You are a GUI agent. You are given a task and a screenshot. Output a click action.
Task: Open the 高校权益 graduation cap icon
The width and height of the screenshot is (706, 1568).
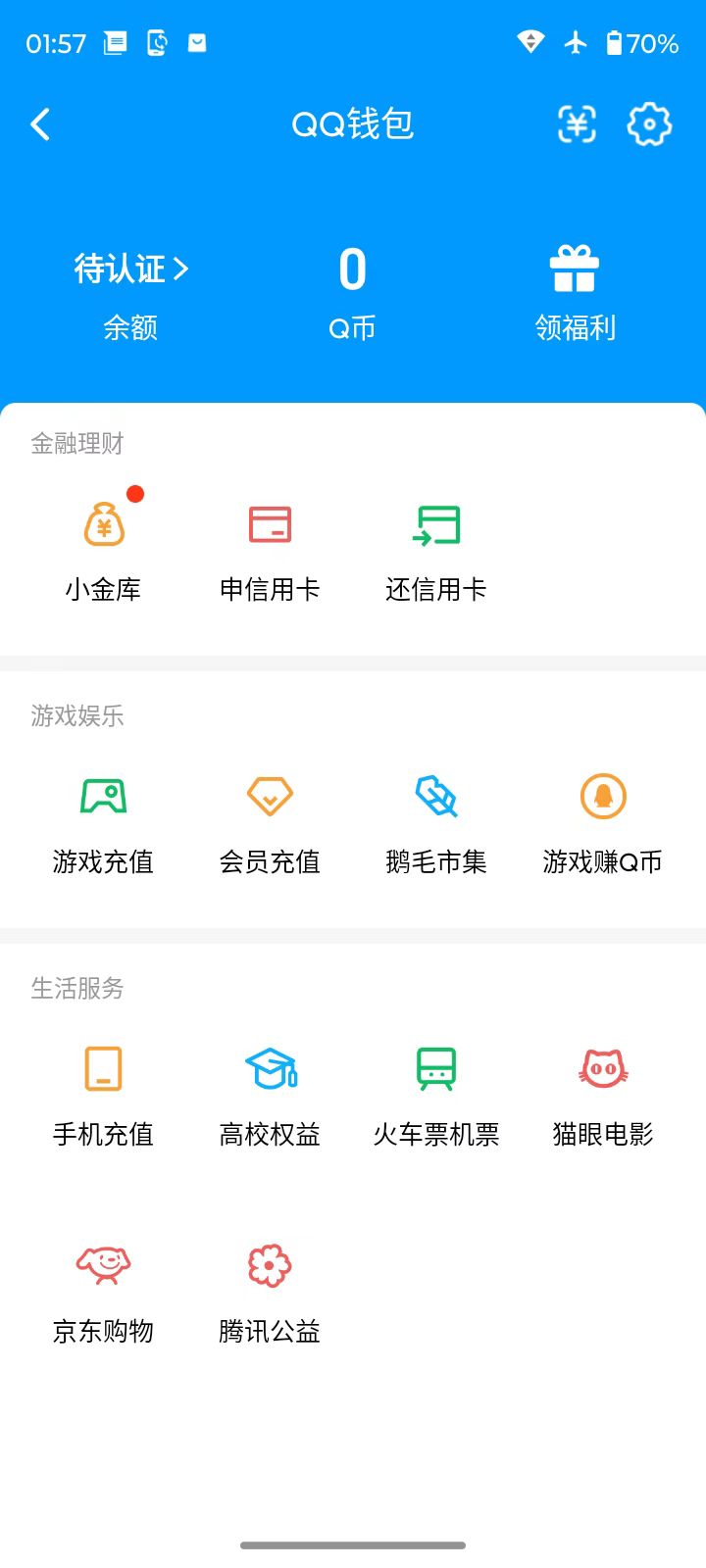269,1069
